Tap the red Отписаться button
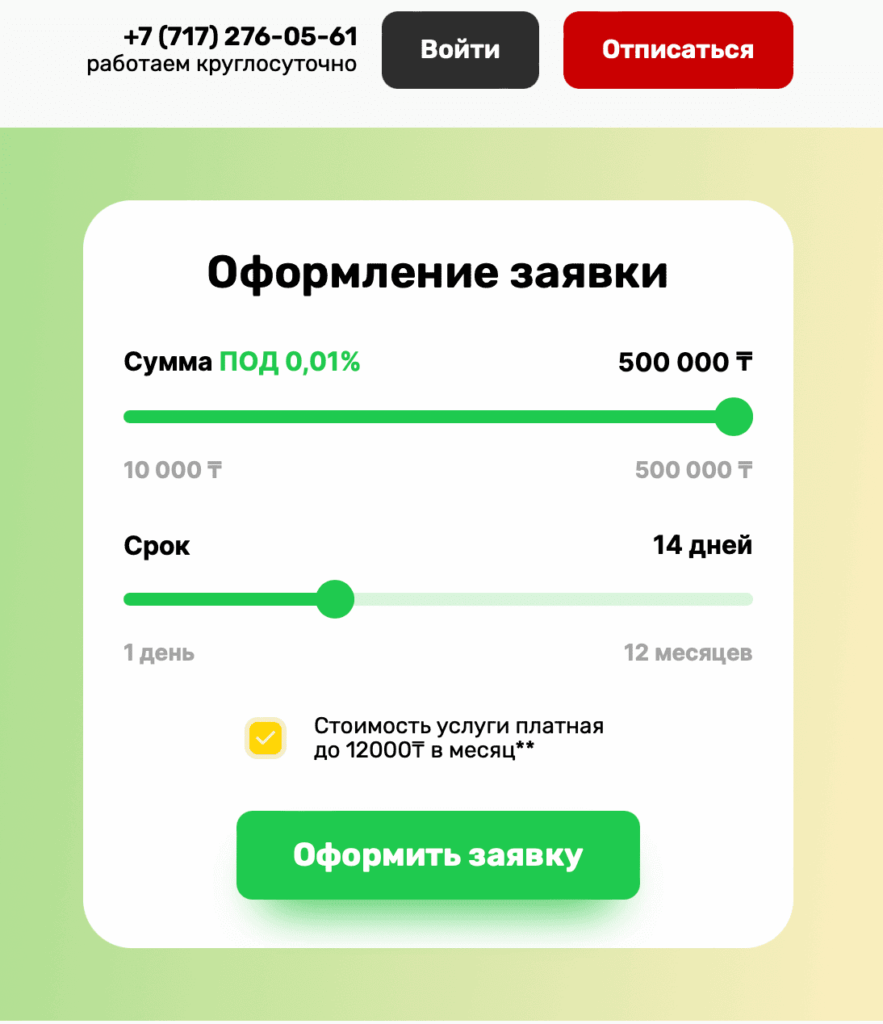The height and width of the screenshot is (1024, 883). (678, 50)
